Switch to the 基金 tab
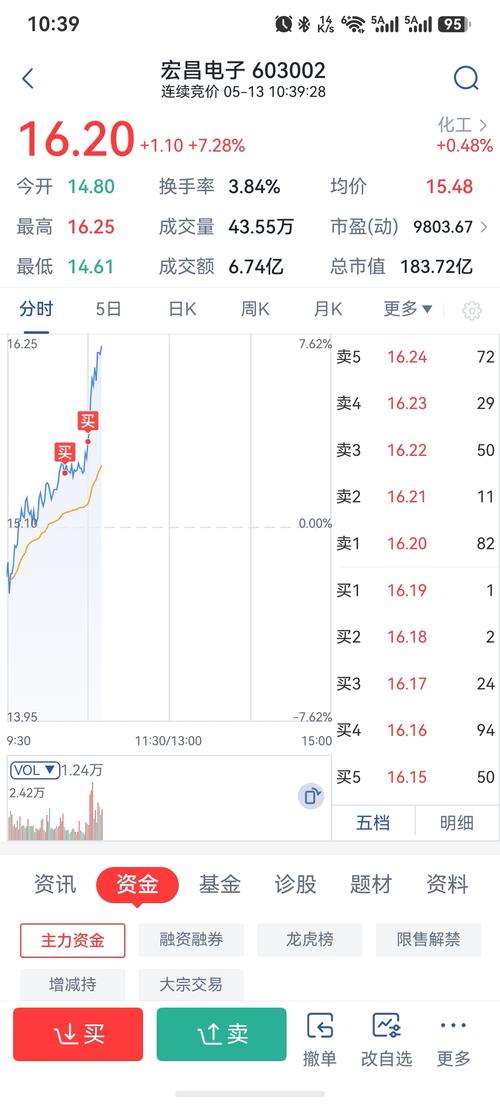The height and width of the screenshot is (1105, 500). coord(220,884)
